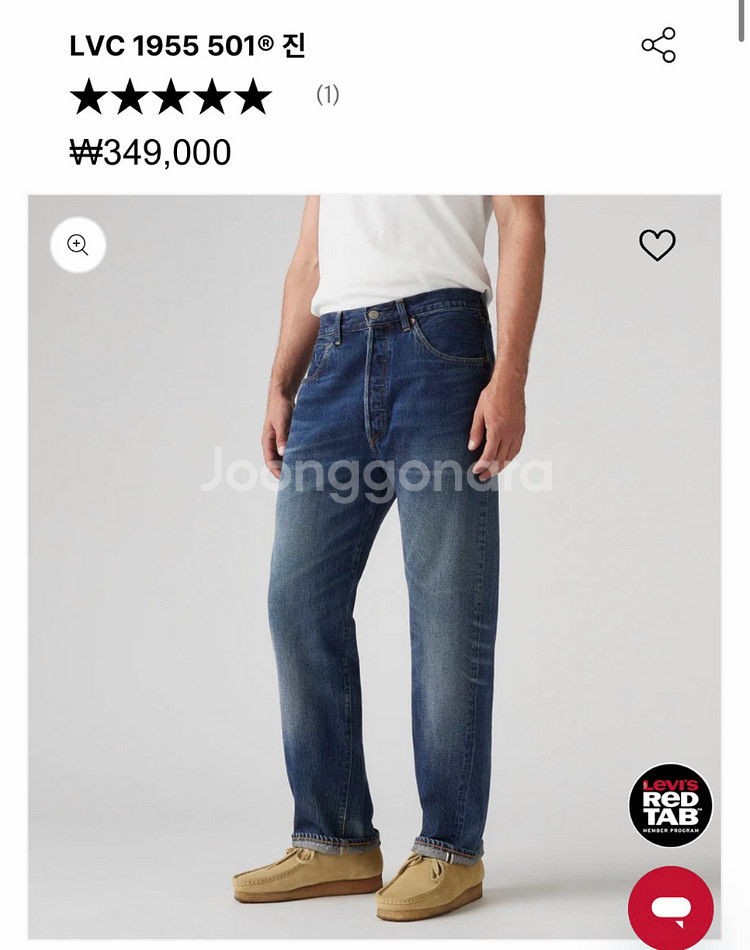
Task: Share the LVC 1955 501 jeans product
Action: point(659,45)
